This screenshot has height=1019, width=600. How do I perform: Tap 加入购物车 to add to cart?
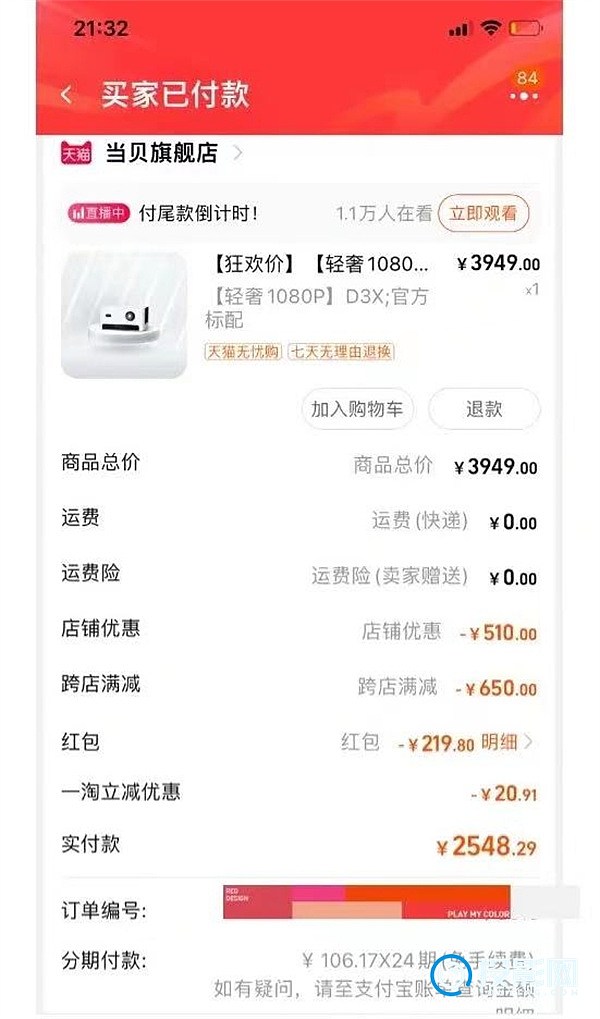pyautogui.click(x=357, y=409)
